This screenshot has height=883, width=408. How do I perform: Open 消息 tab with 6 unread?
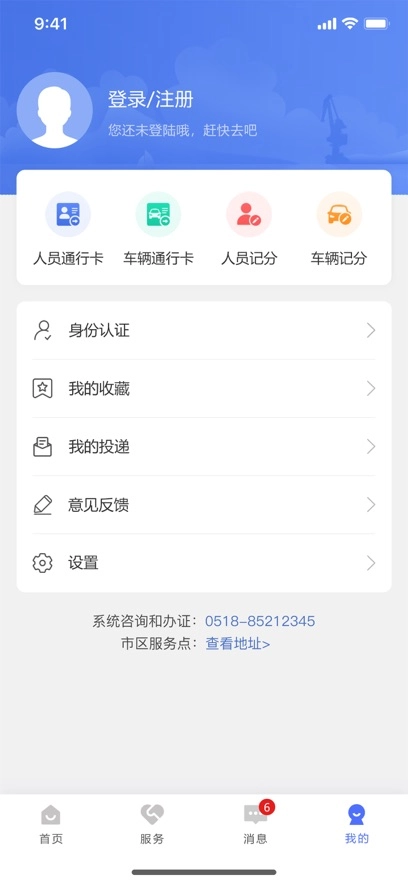click(x=255, y=823)
